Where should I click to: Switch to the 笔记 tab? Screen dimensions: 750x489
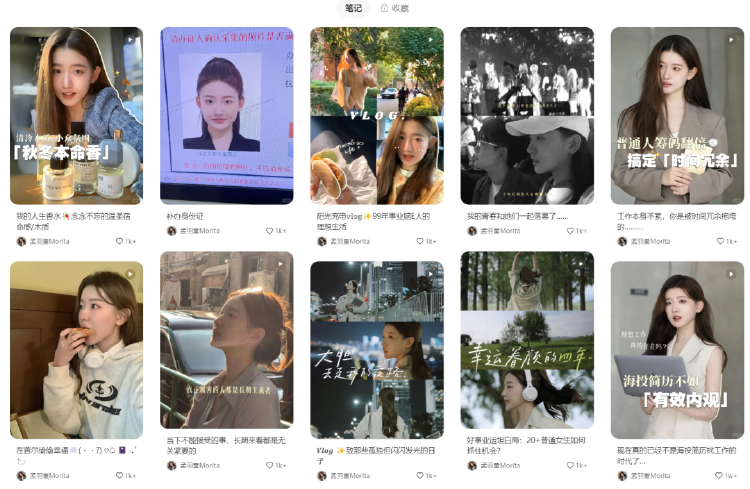click(x=353, y=8)
